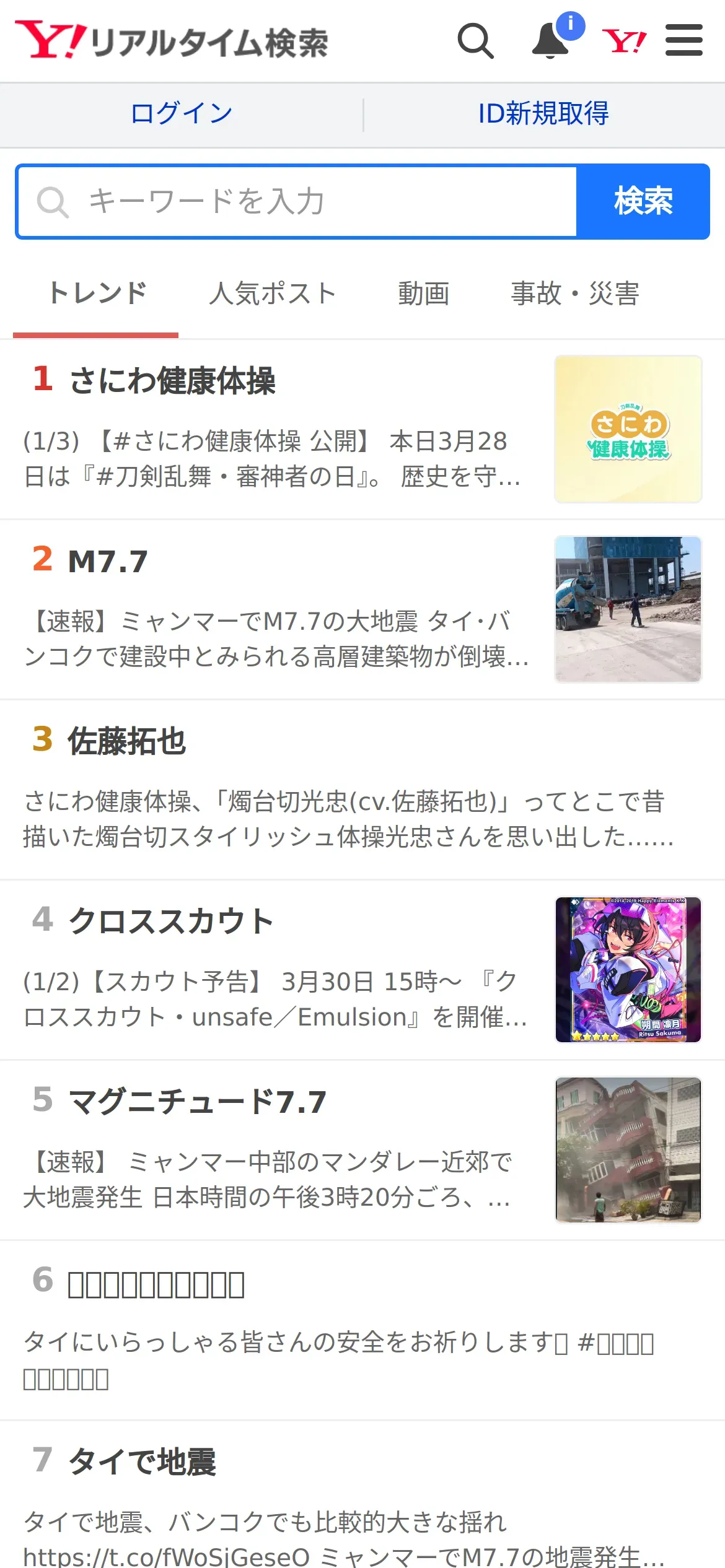Screen dimensions: 725x1568
Task: Focus the キーワードを入力 search field
Action: (297, 202)
